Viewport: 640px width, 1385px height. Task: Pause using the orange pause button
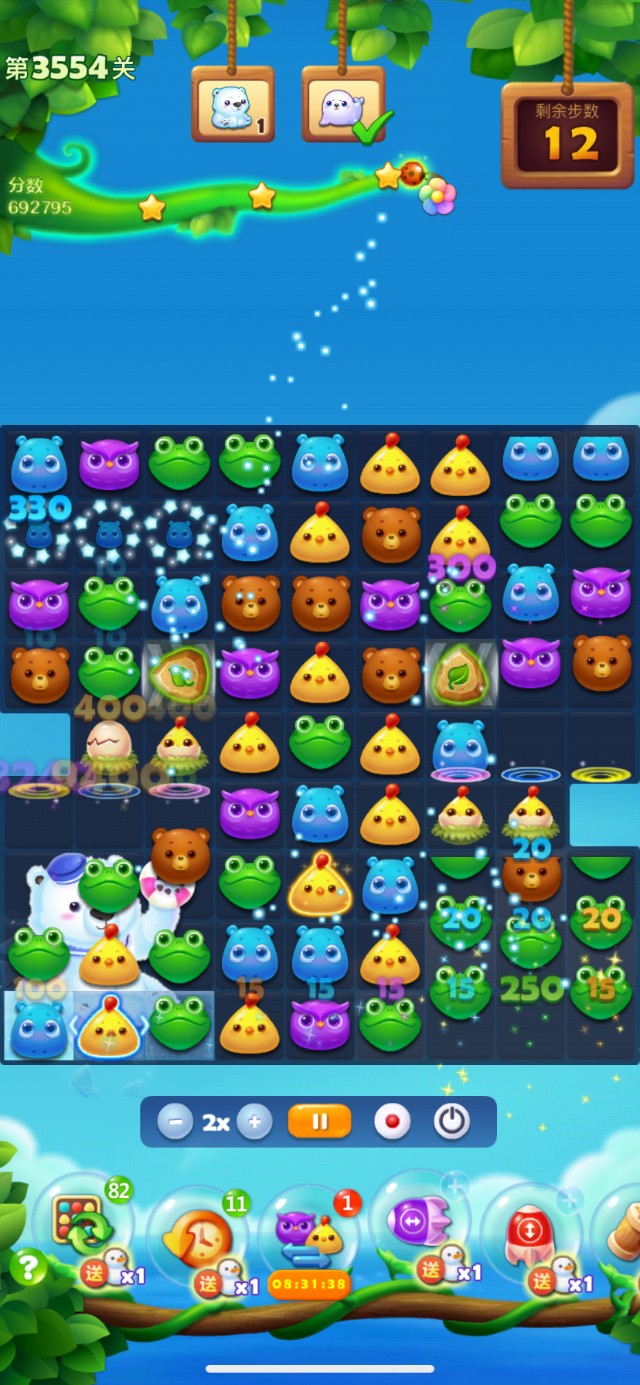(x=319, y=1122)
